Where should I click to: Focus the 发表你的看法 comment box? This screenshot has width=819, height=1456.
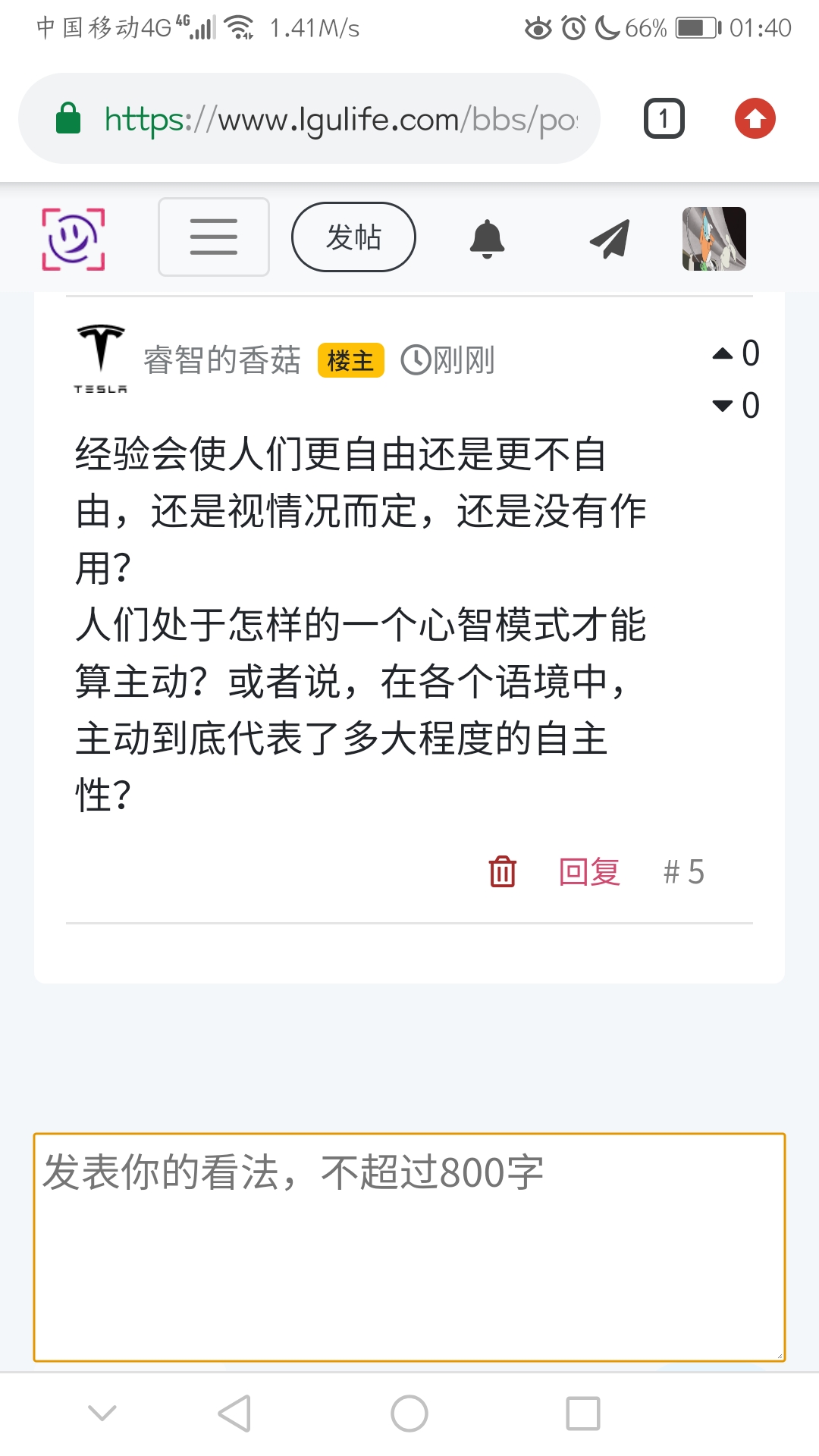click(409, 1247)
